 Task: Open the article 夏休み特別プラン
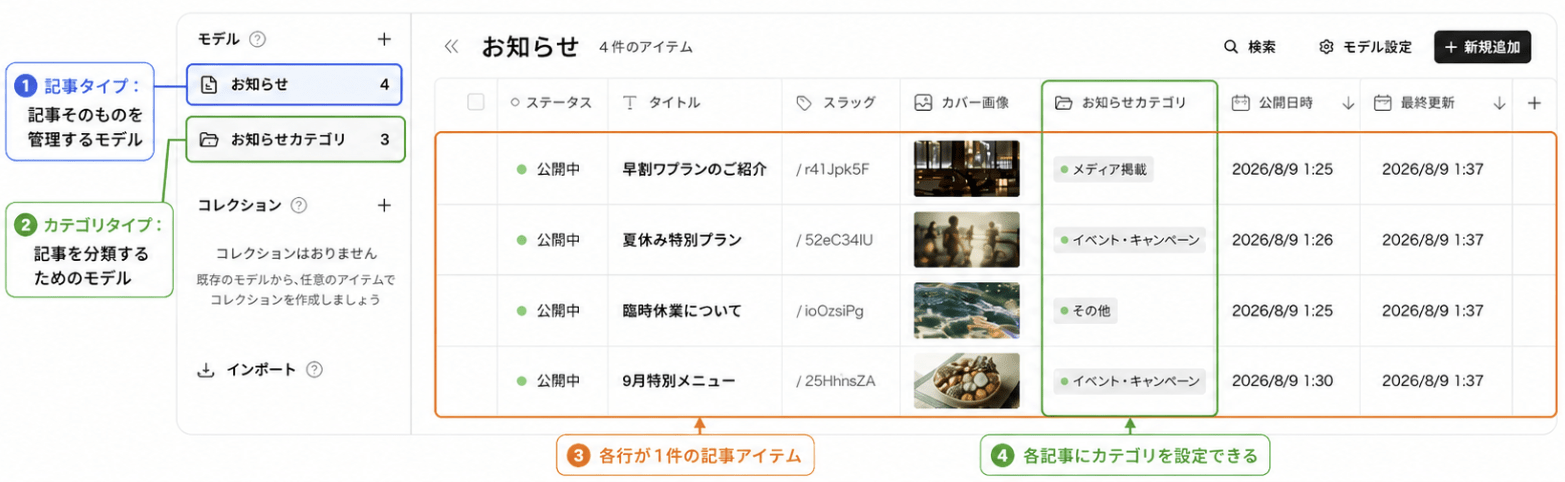pos(682,240)
